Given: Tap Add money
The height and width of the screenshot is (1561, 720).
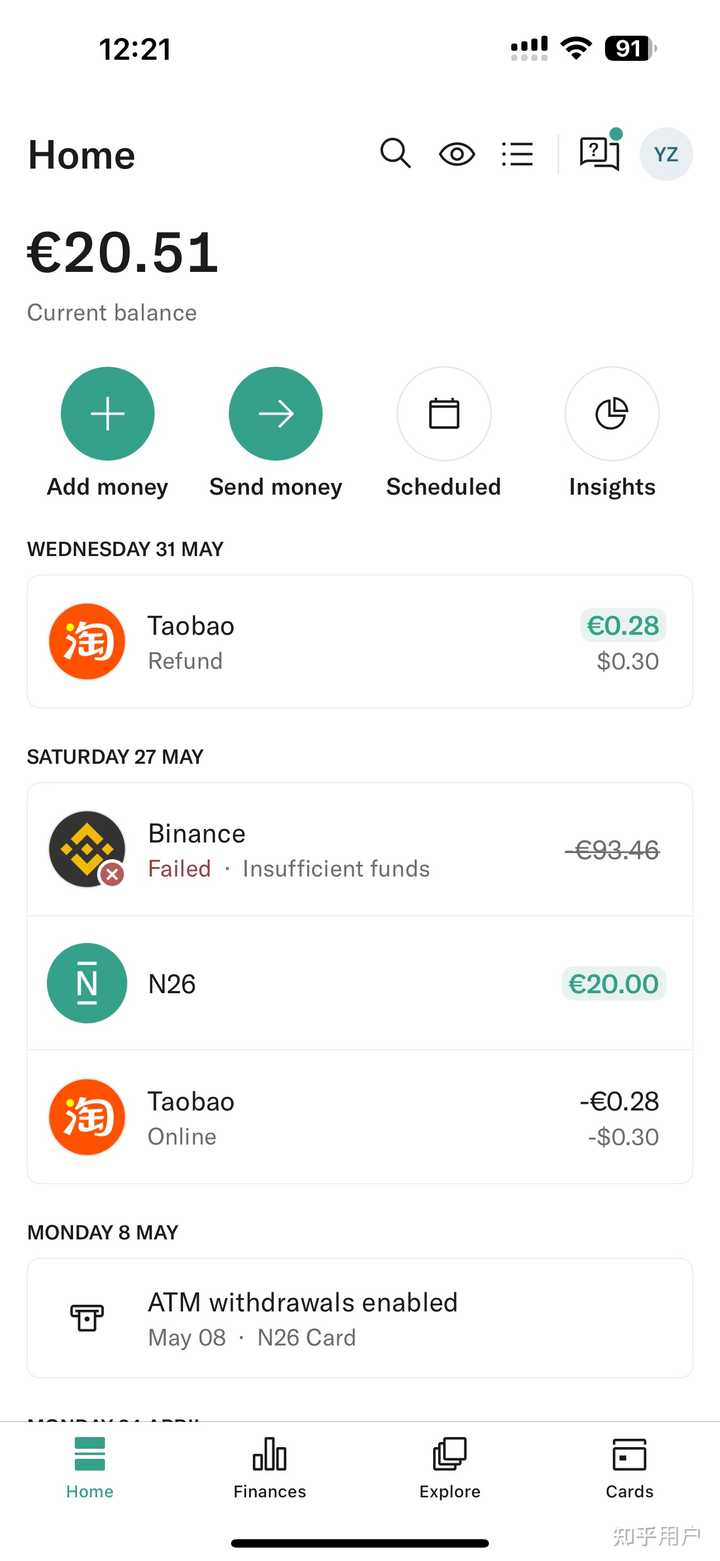Looking at the screenshot, I should (x=107, y=432).
